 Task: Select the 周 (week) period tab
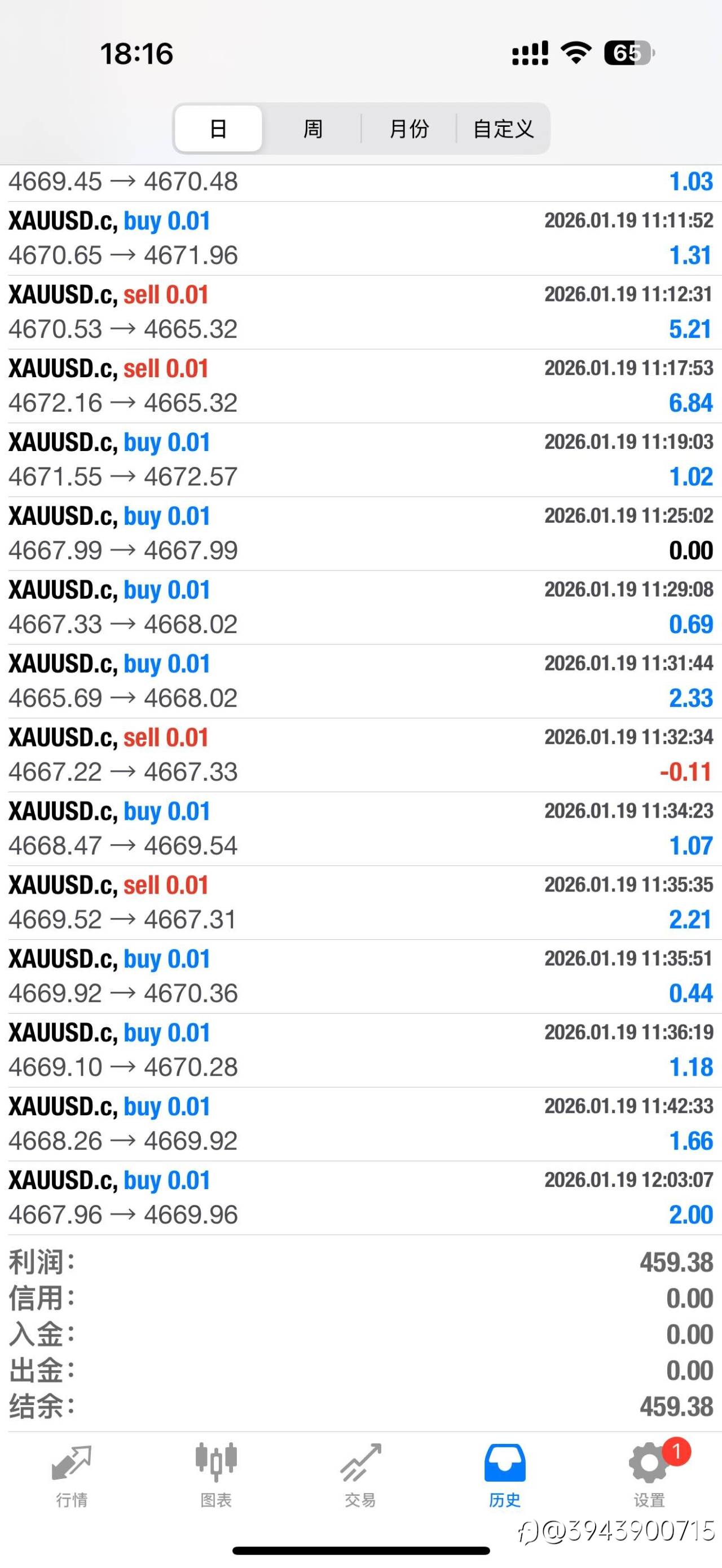[x=313, y=129]
